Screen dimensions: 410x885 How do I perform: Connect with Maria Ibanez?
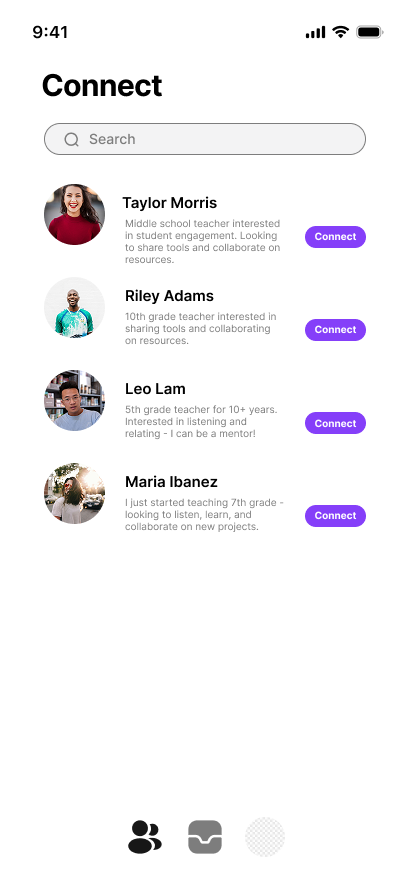pos(335,516)
